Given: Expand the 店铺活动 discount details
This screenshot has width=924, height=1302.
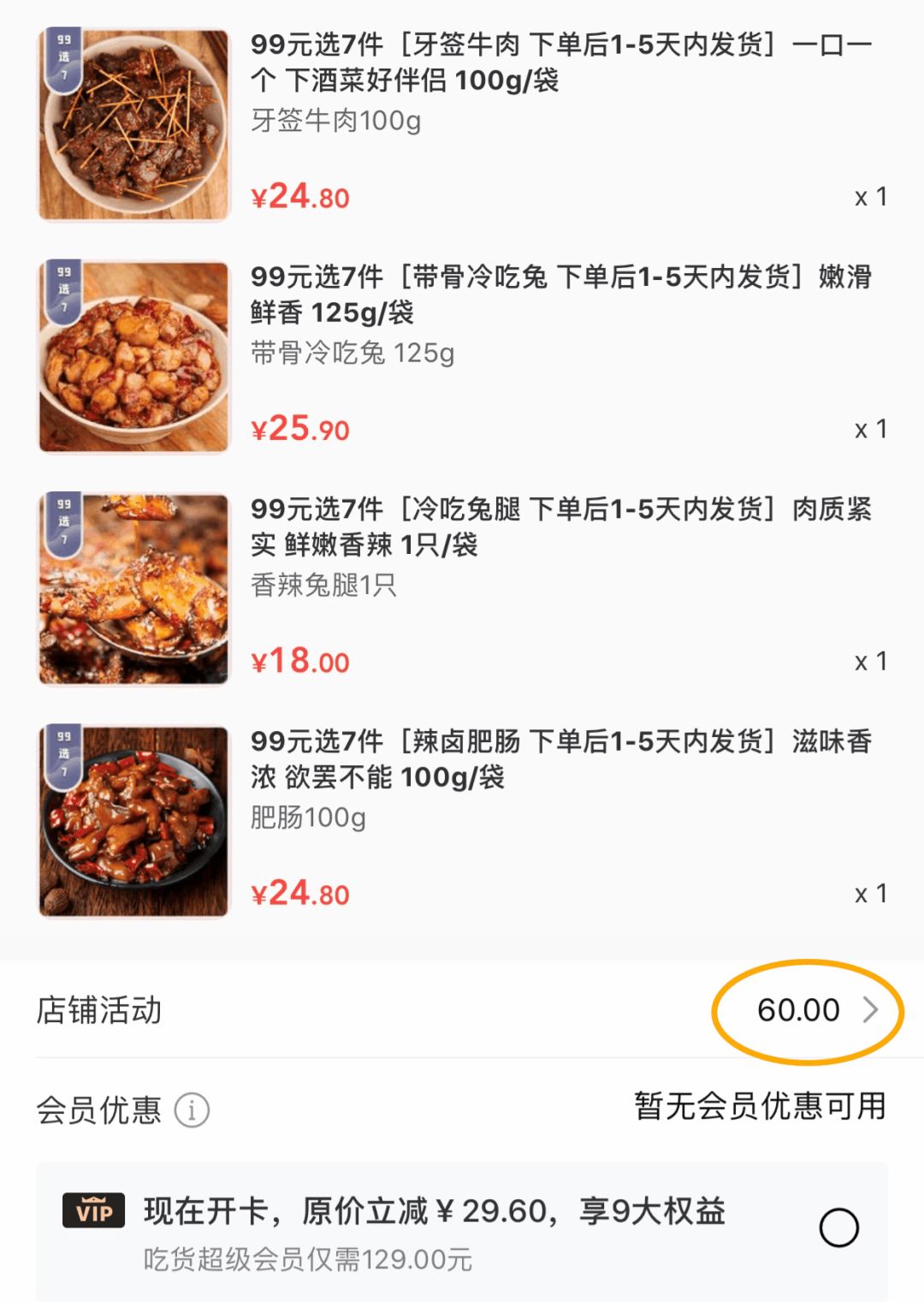Looking at the screenshot, I should point(870,1010).
